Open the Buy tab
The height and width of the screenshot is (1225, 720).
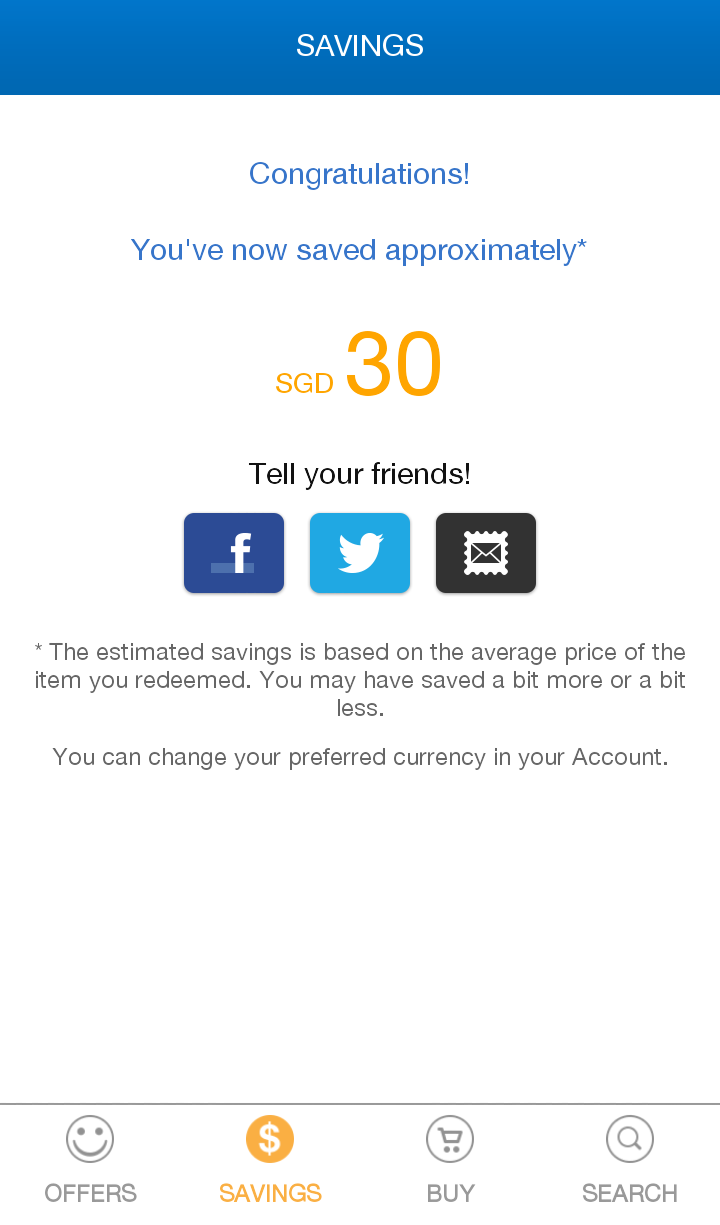coord(450,1161)
